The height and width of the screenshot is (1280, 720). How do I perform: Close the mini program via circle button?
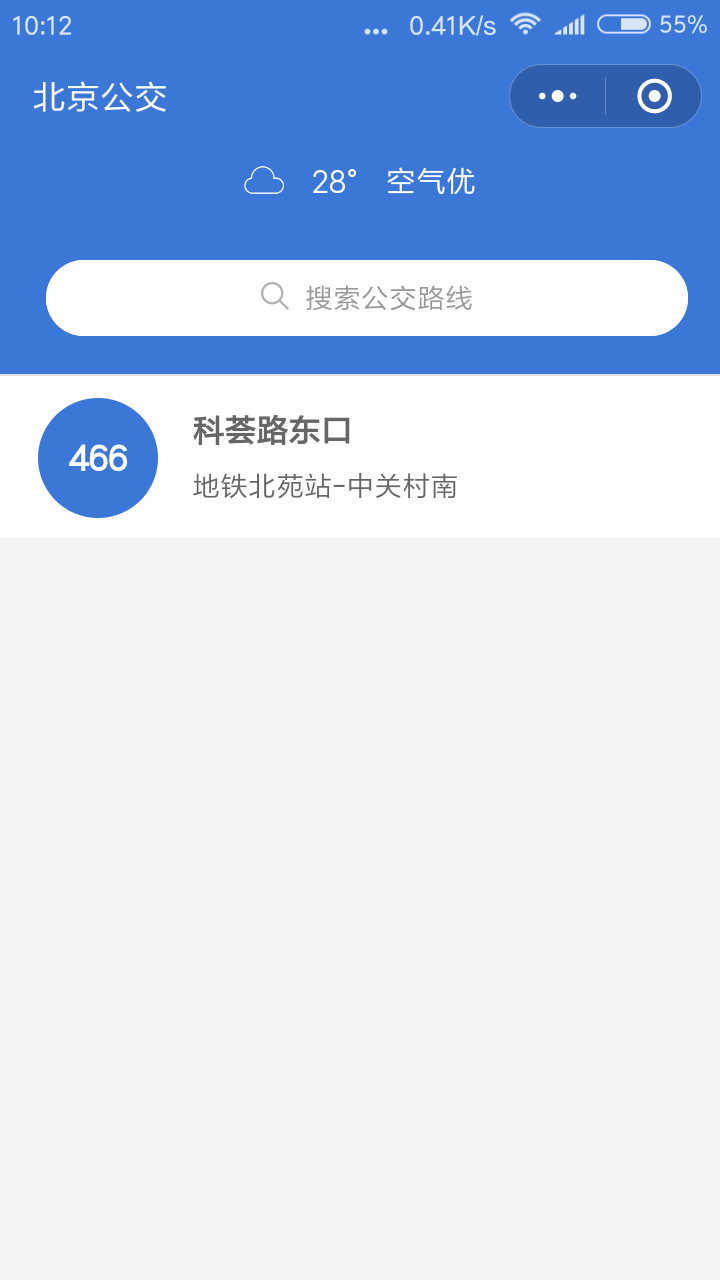click(x=654, y=96)
